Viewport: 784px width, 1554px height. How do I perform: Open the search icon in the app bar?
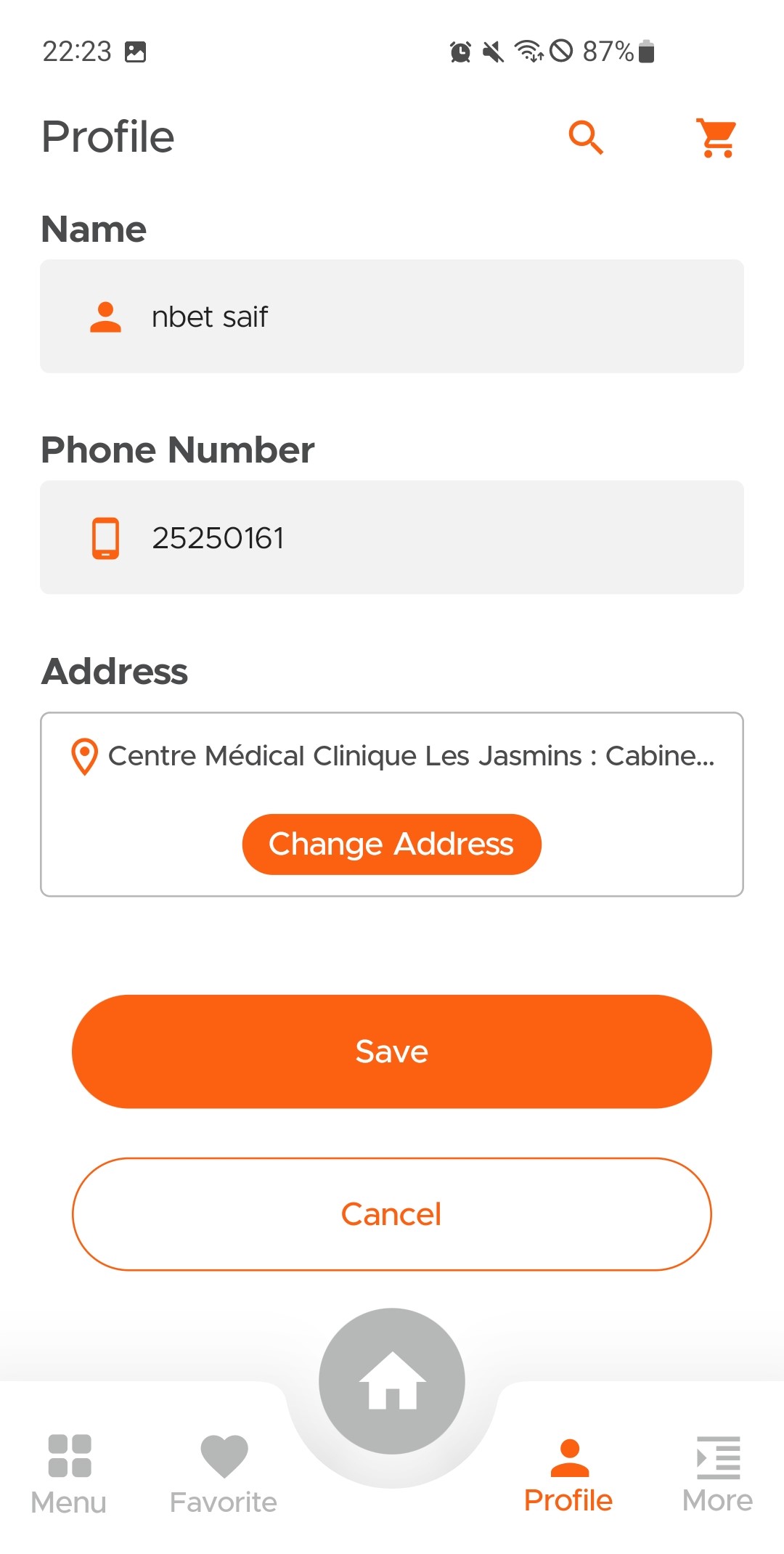[585, 137]
